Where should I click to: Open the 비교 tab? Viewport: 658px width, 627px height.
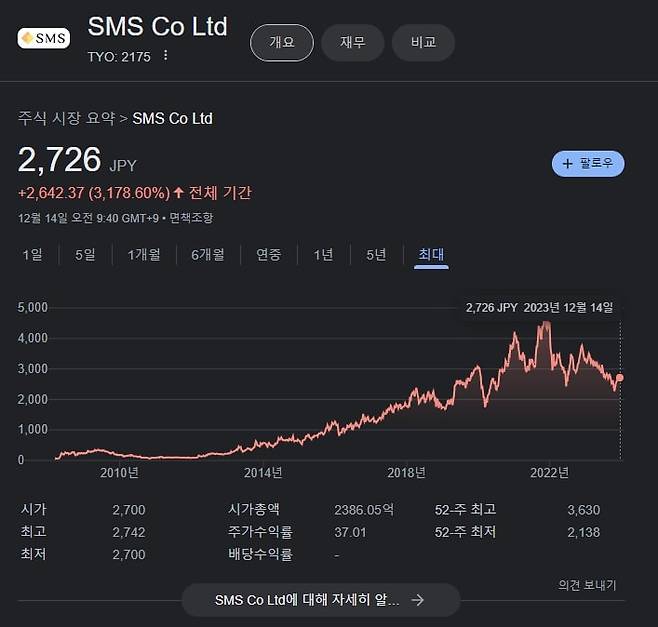tap(423, 43)
